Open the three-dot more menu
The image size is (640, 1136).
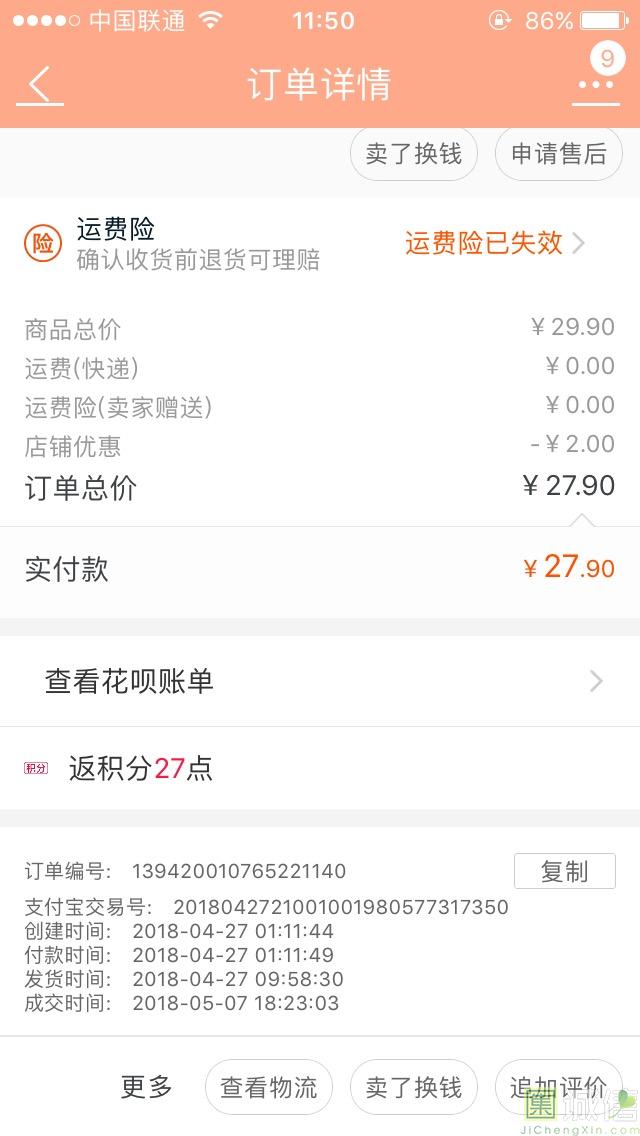tap(596, 85)
